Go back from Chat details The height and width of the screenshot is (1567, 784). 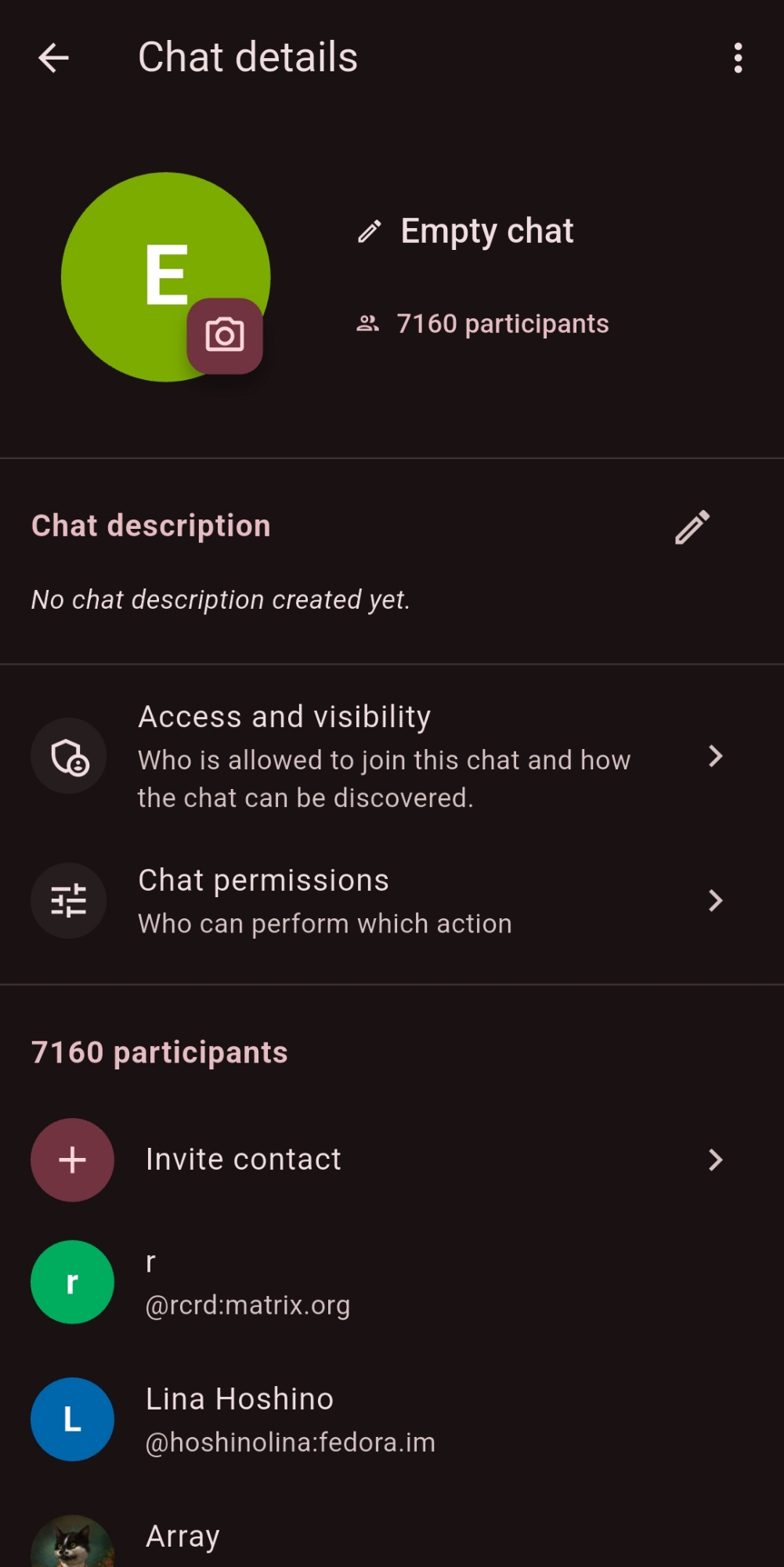coord(53,58)
